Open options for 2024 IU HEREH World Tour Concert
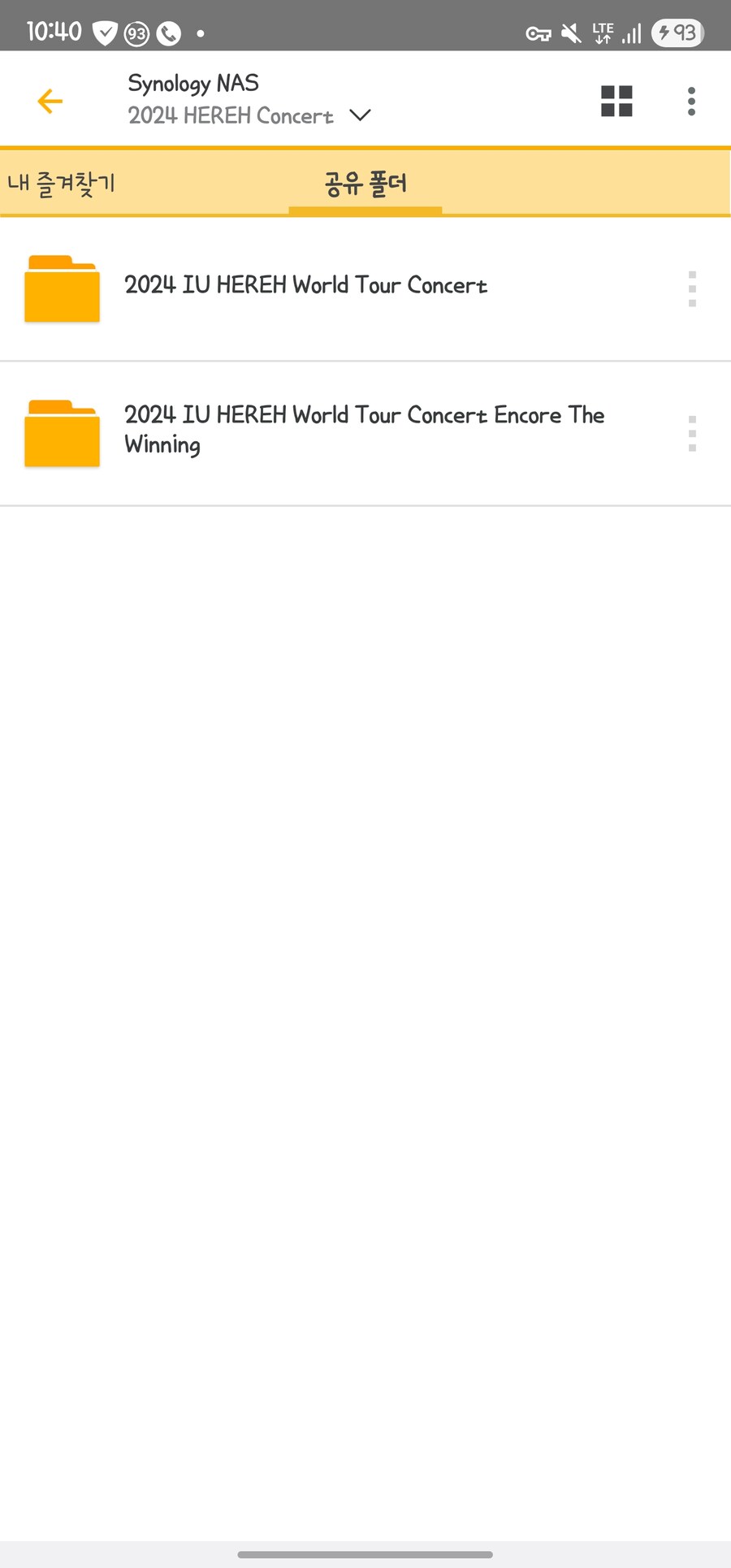This screenshot has height=1568, width=731. tap(692, 288)
